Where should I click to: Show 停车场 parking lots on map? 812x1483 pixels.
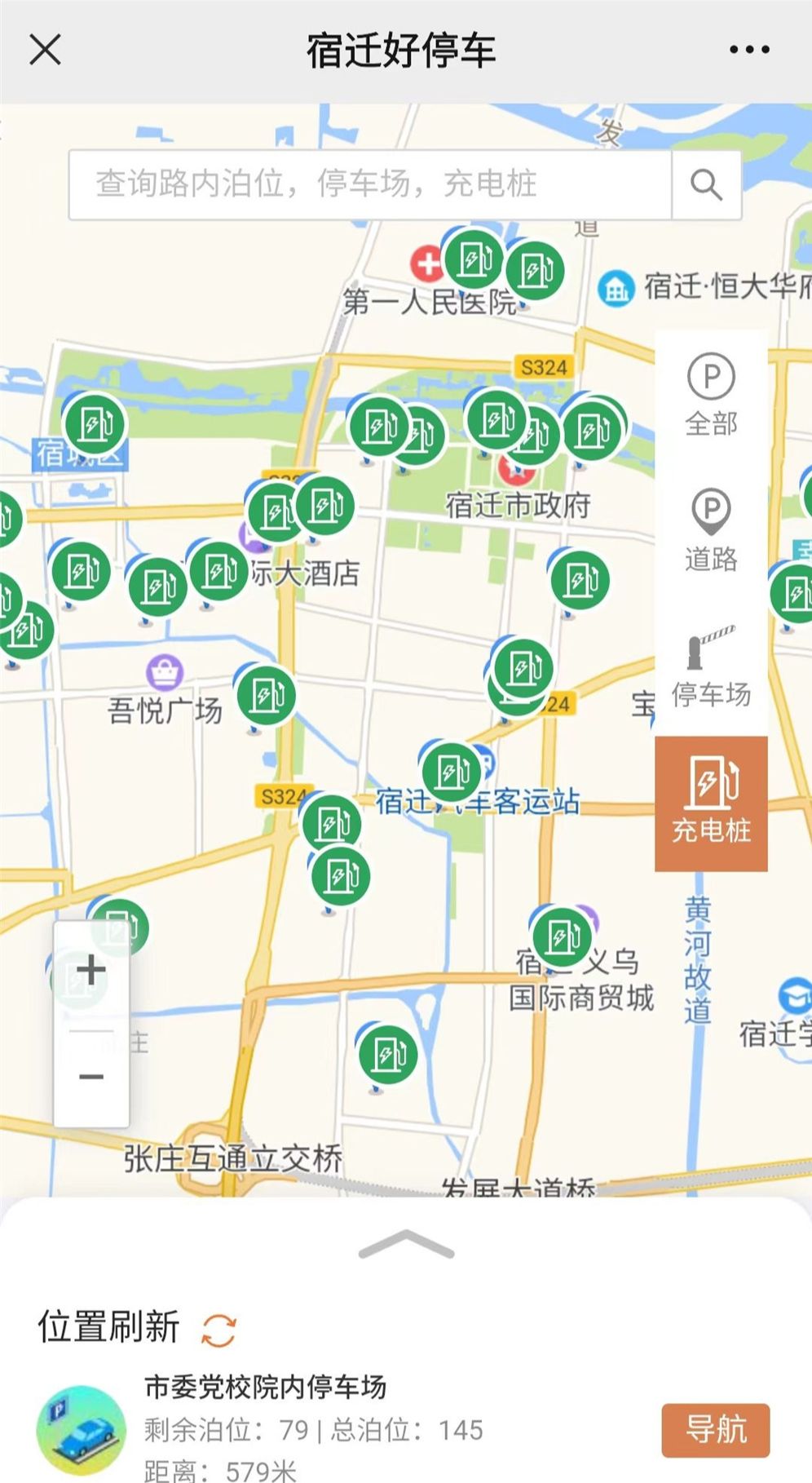711,667
